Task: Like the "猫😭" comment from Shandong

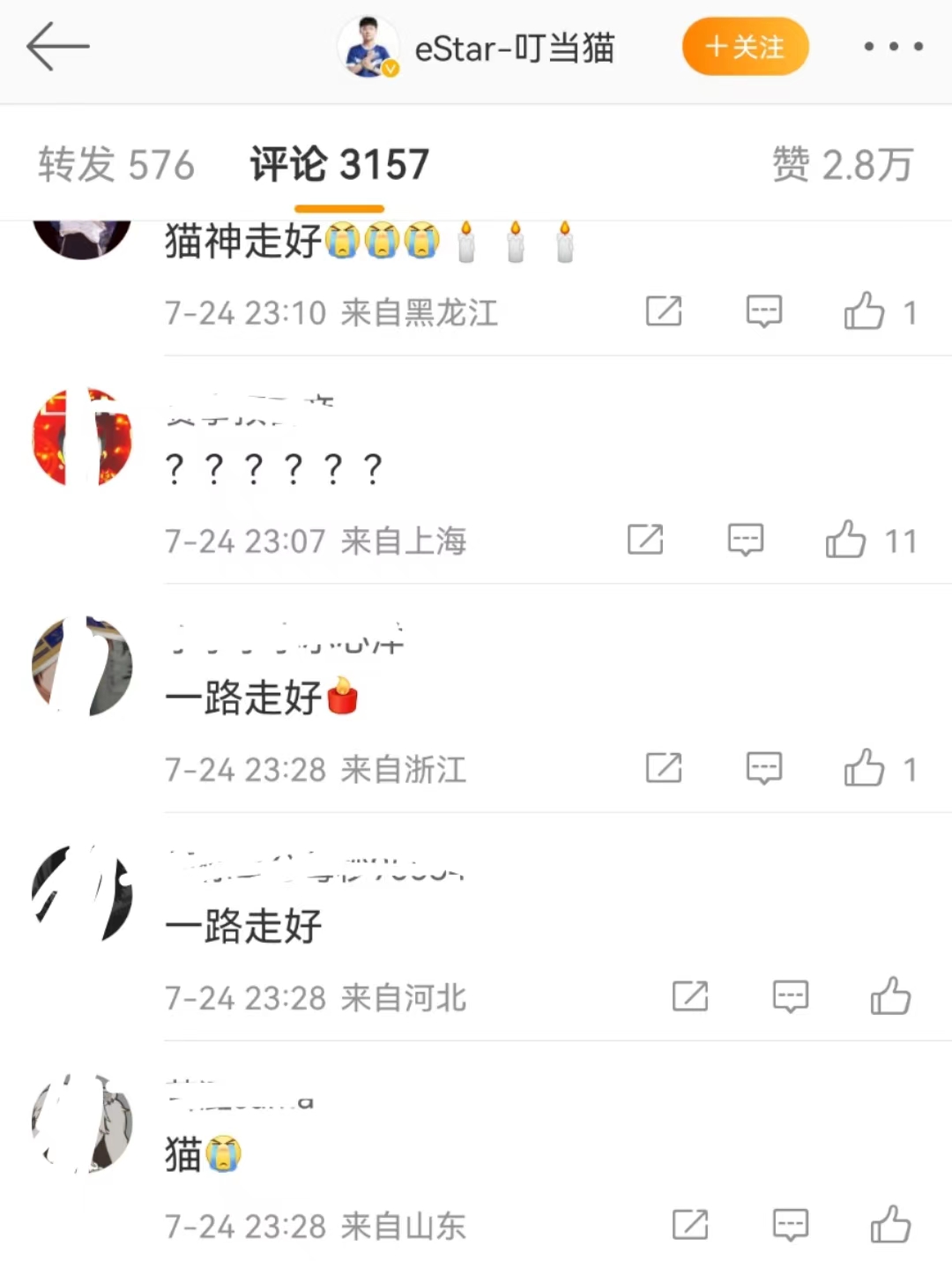Action: 892,1224
